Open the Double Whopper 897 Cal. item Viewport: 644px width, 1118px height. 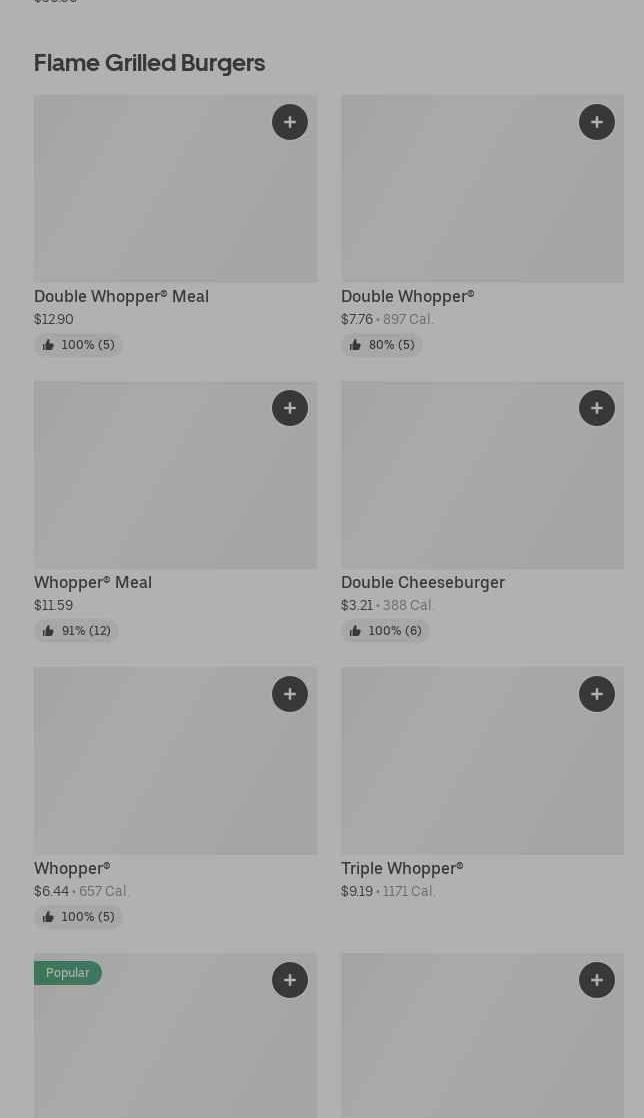click(x=460, y=200)
